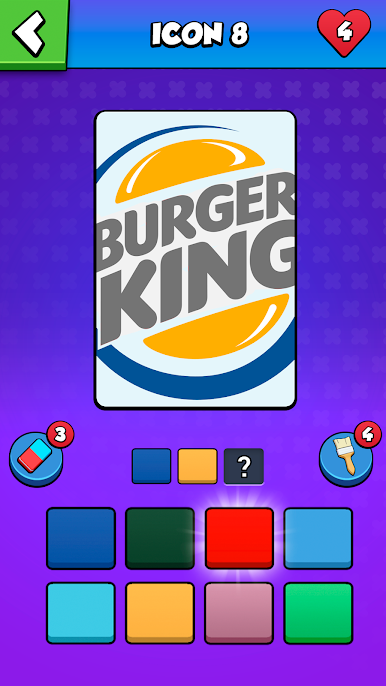The height and width of the screenshot is (686, 386).
Task: Select the dusty pink color swatch
Action: click(239, 613)
